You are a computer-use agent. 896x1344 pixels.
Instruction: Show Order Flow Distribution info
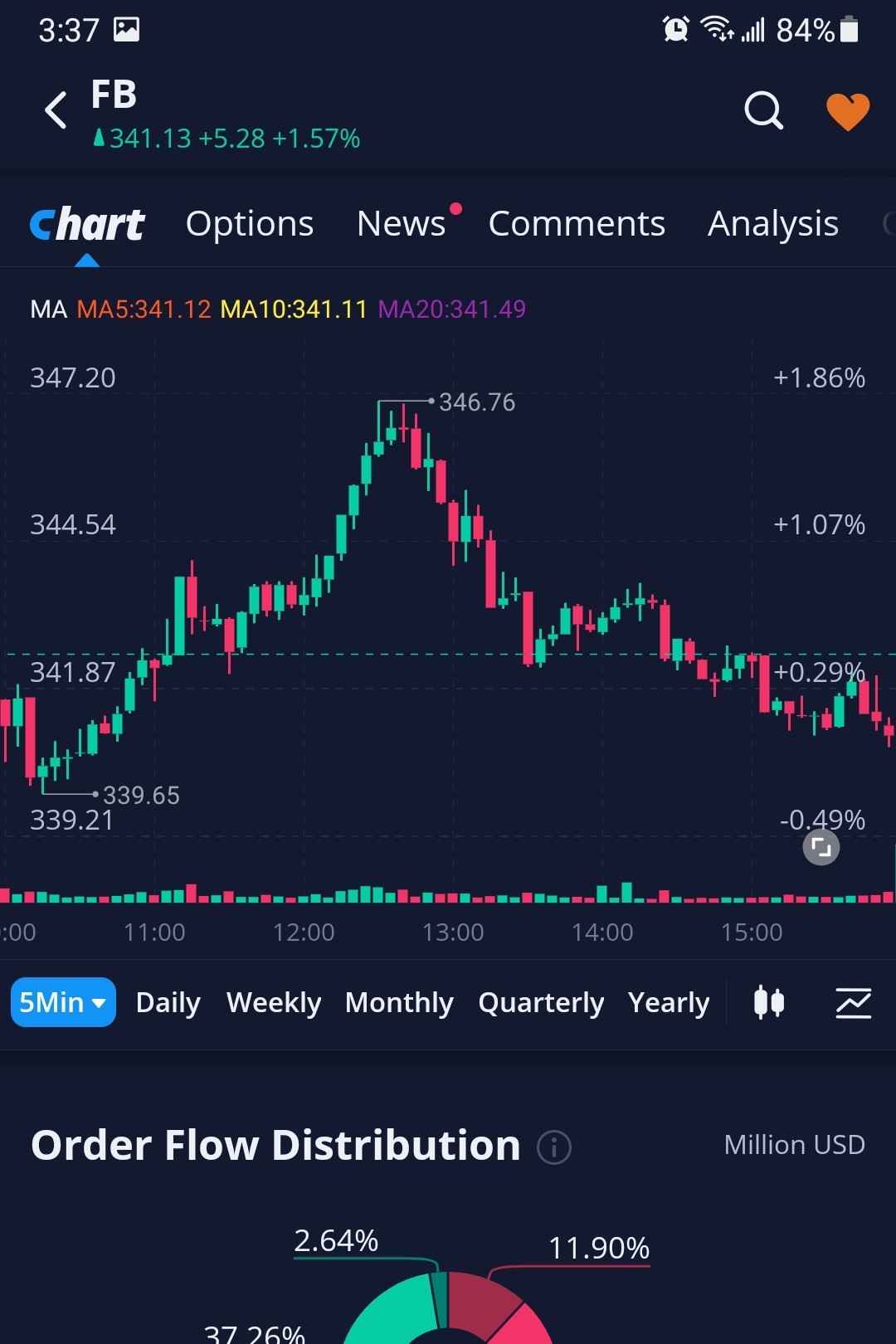point(554,1147)
